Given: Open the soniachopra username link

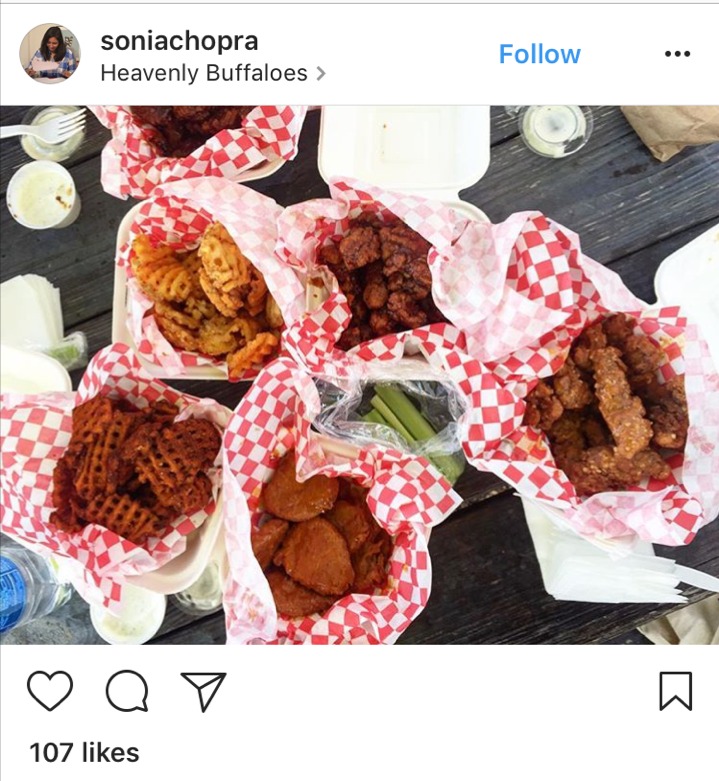Looking at the screenshot, I should (179, 41).
